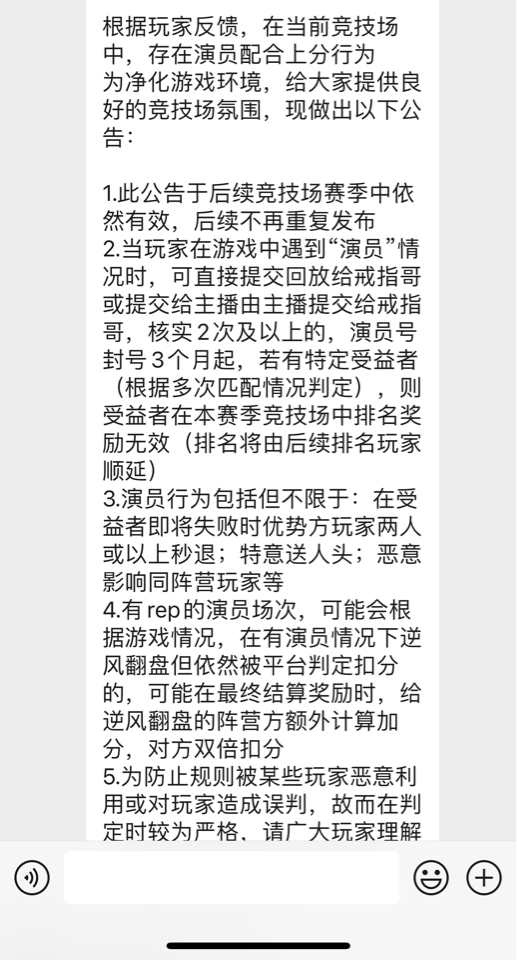Switch to voice message input
517x960 pixels.
coord(32,877)
